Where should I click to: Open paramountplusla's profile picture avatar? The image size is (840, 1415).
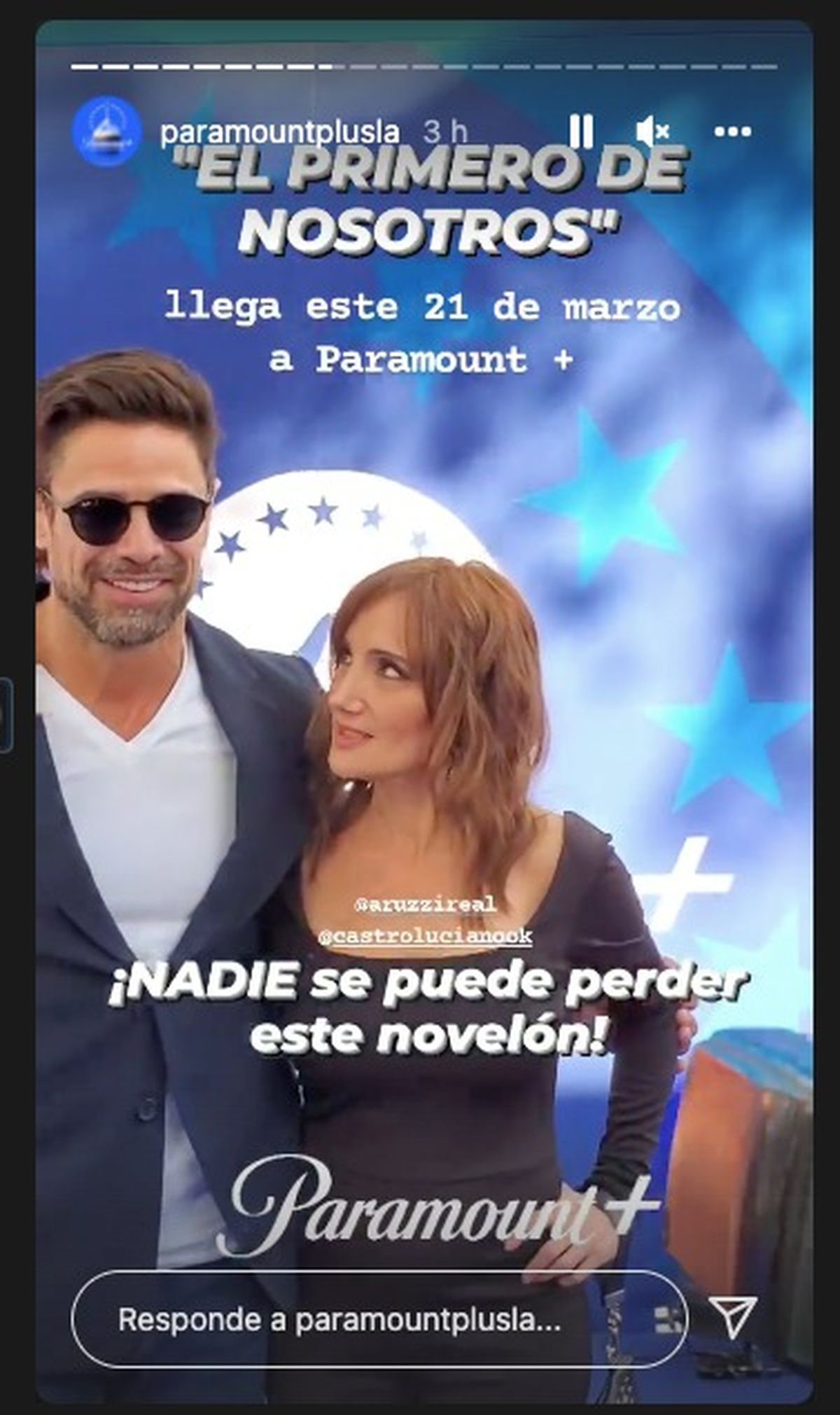(106, 130)
